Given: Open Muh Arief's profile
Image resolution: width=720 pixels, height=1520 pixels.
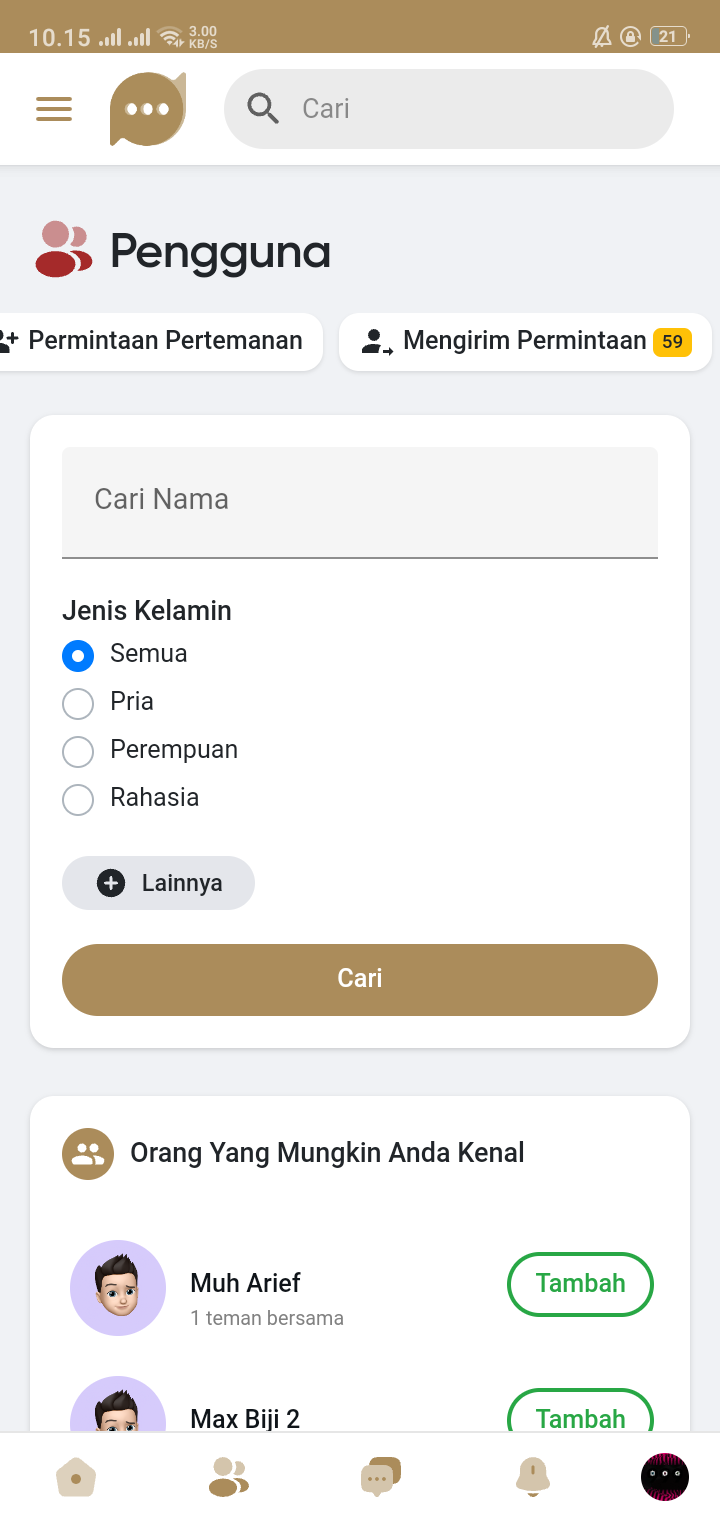Looking at the screenshot, I should (245, 1283).
